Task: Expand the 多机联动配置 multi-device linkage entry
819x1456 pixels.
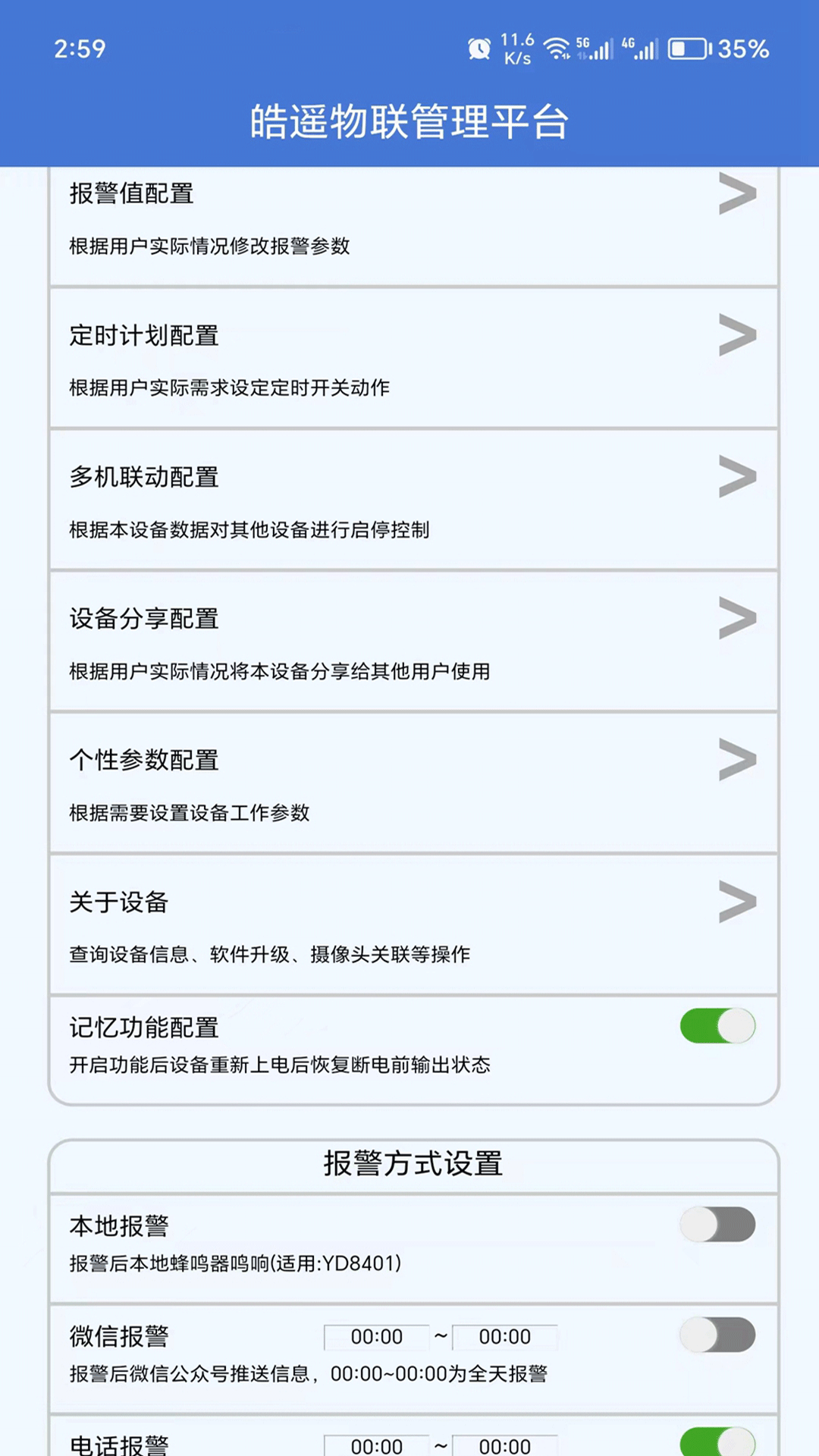Action: [x=738, y=477]
